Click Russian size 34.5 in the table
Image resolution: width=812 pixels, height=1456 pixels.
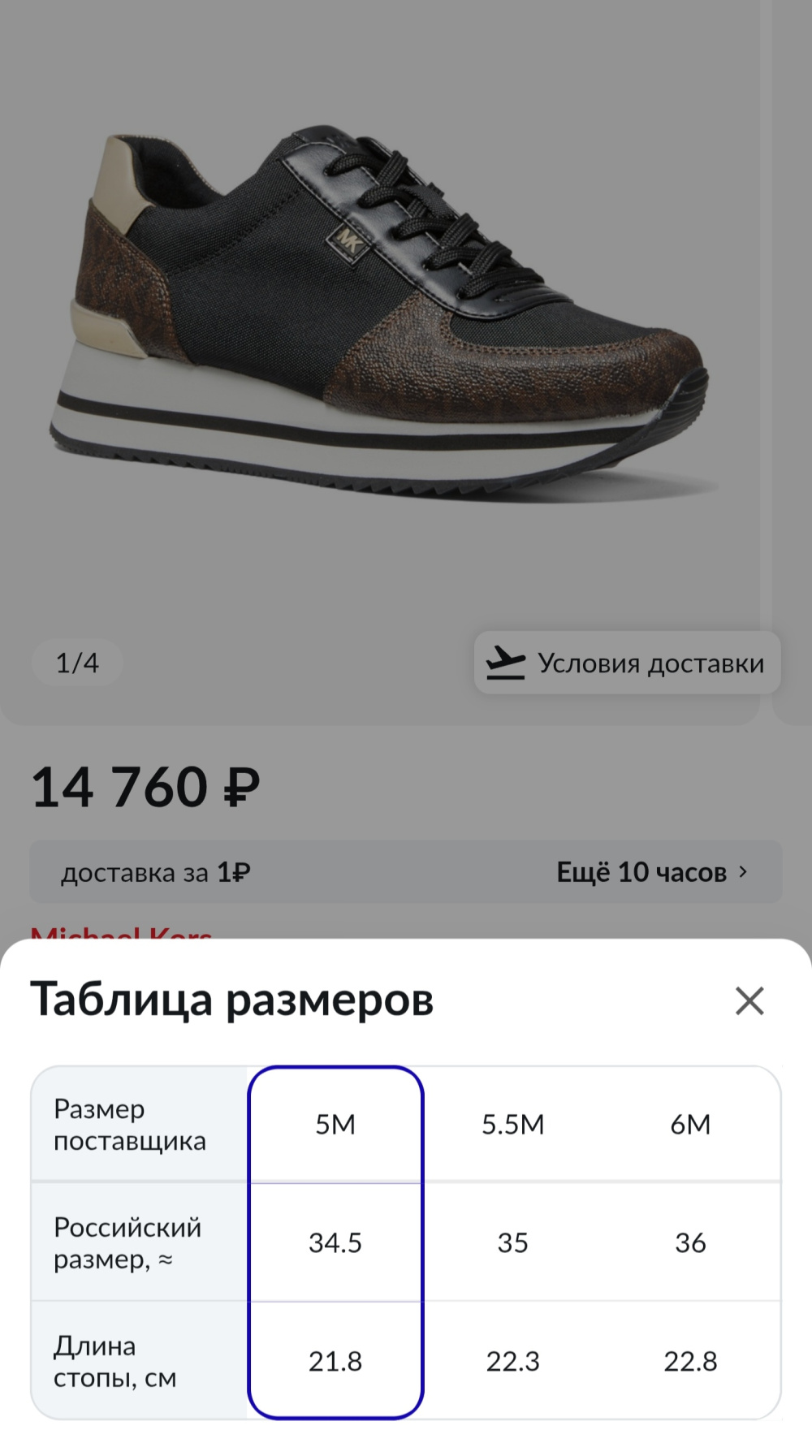(x=336, y=1242)
